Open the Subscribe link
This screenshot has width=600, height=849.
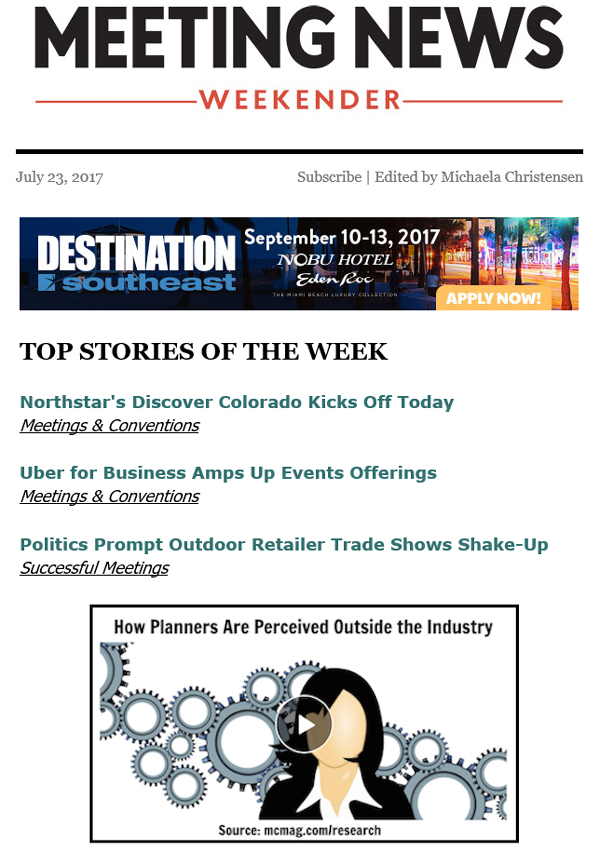coord(329,177)
